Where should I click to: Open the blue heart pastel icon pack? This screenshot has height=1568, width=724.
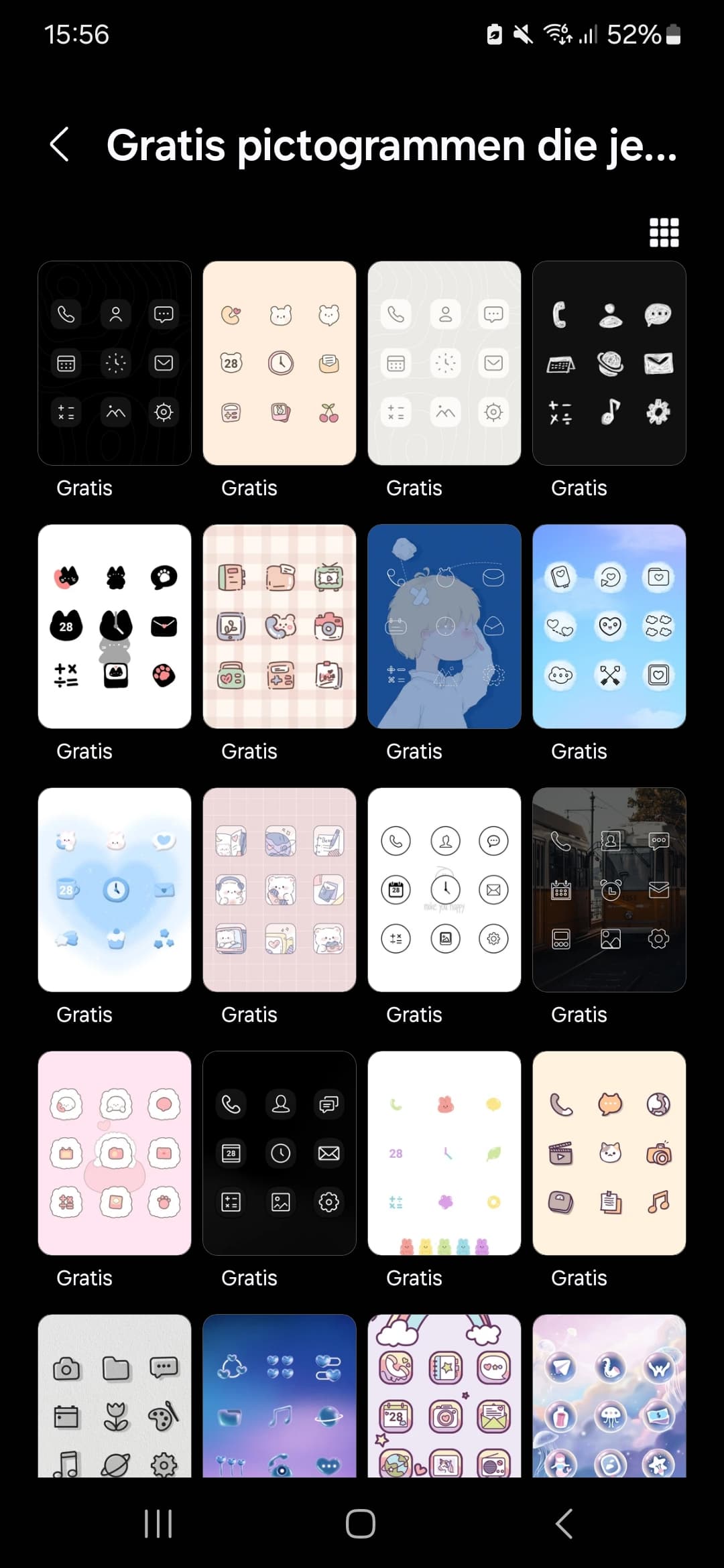click(x=115, y=890)
